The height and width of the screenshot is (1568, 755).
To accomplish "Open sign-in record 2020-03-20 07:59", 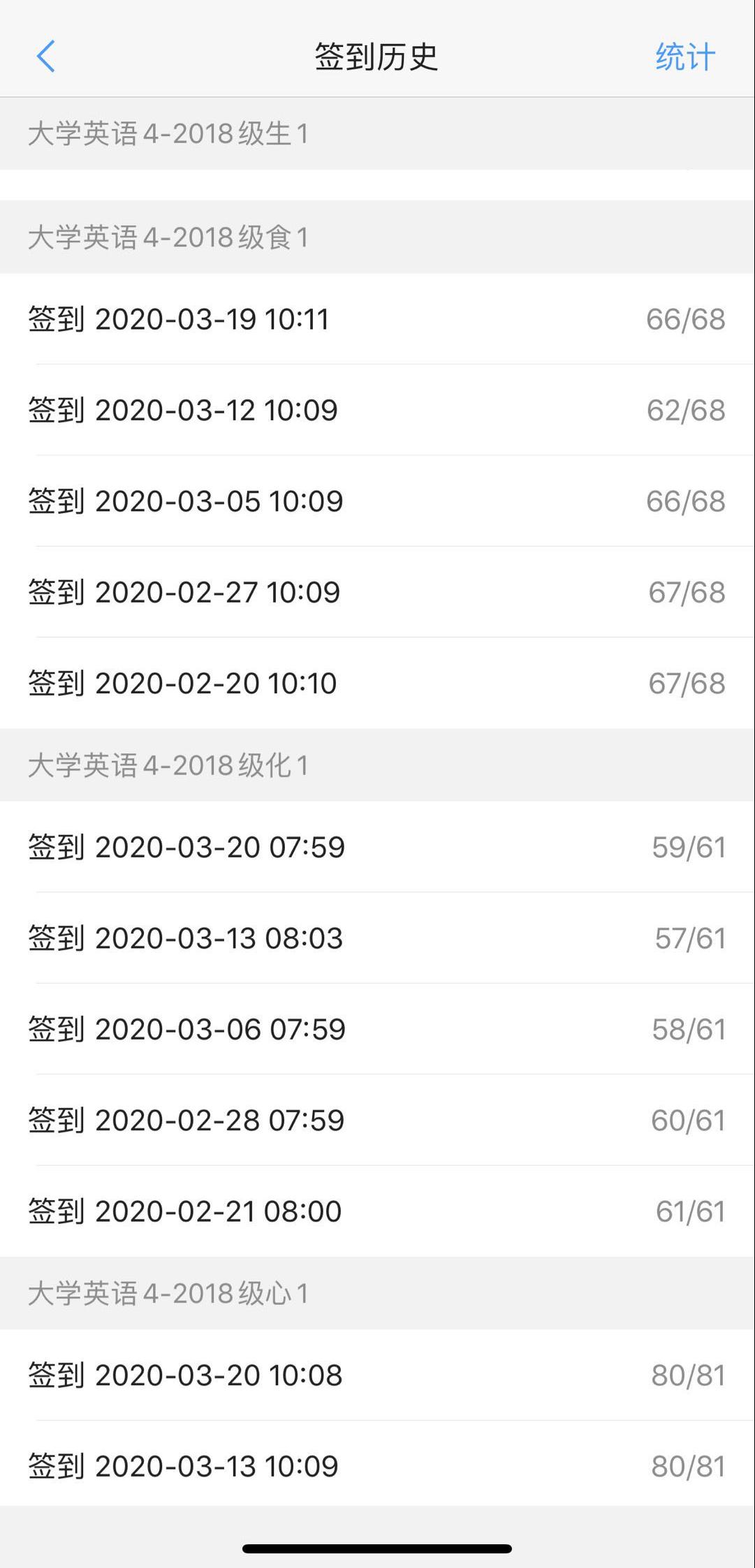I will pos(377,848).
